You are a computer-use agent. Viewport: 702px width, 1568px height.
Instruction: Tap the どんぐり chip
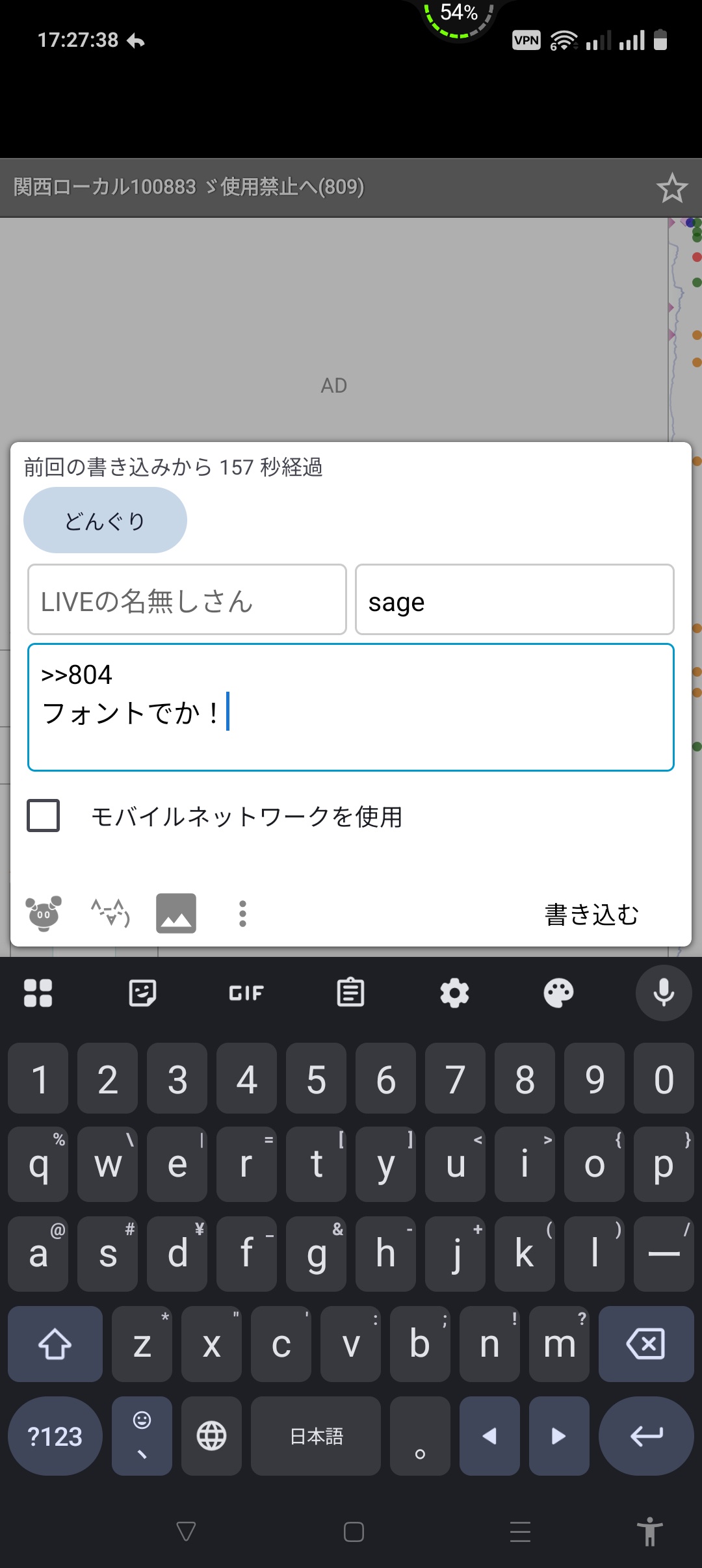click(105, 521)
